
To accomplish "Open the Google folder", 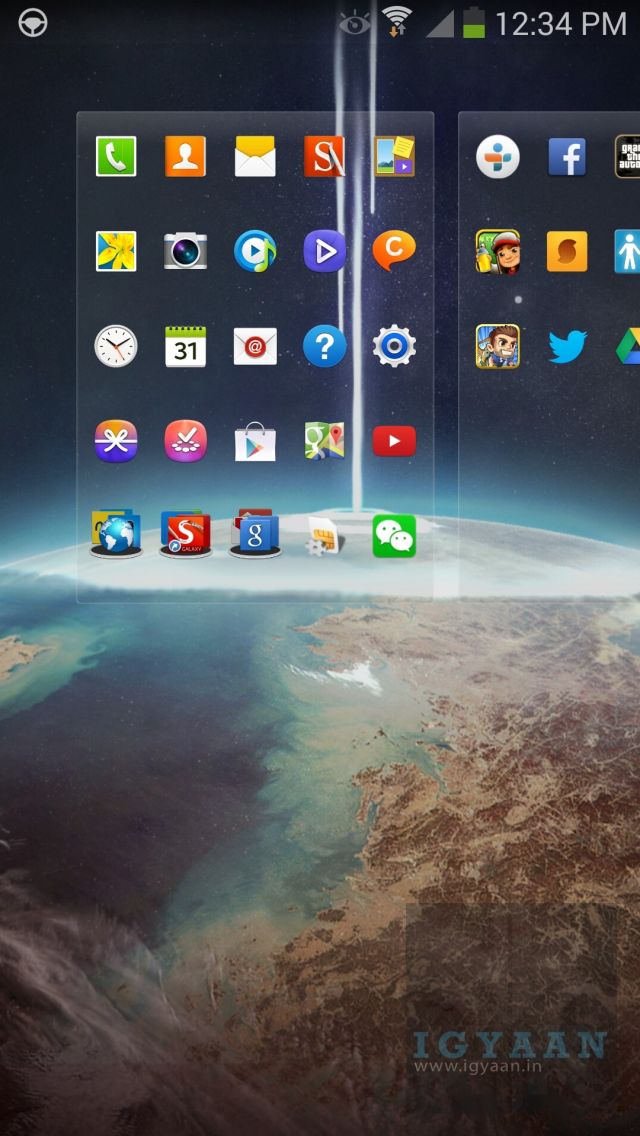I will (255, 534).
